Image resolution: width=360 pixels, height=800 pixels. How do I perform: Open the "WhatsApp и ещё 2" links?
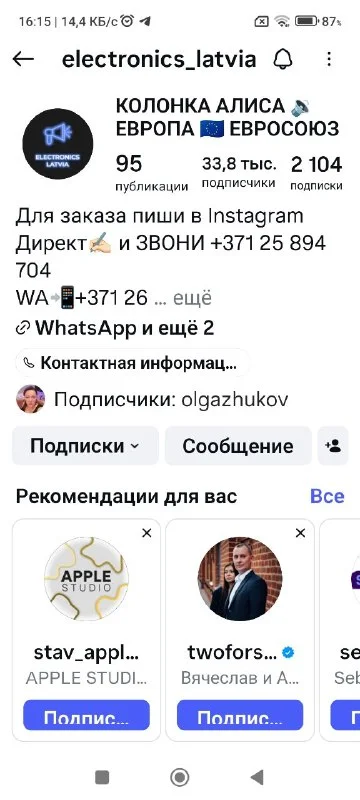point(115,329)
